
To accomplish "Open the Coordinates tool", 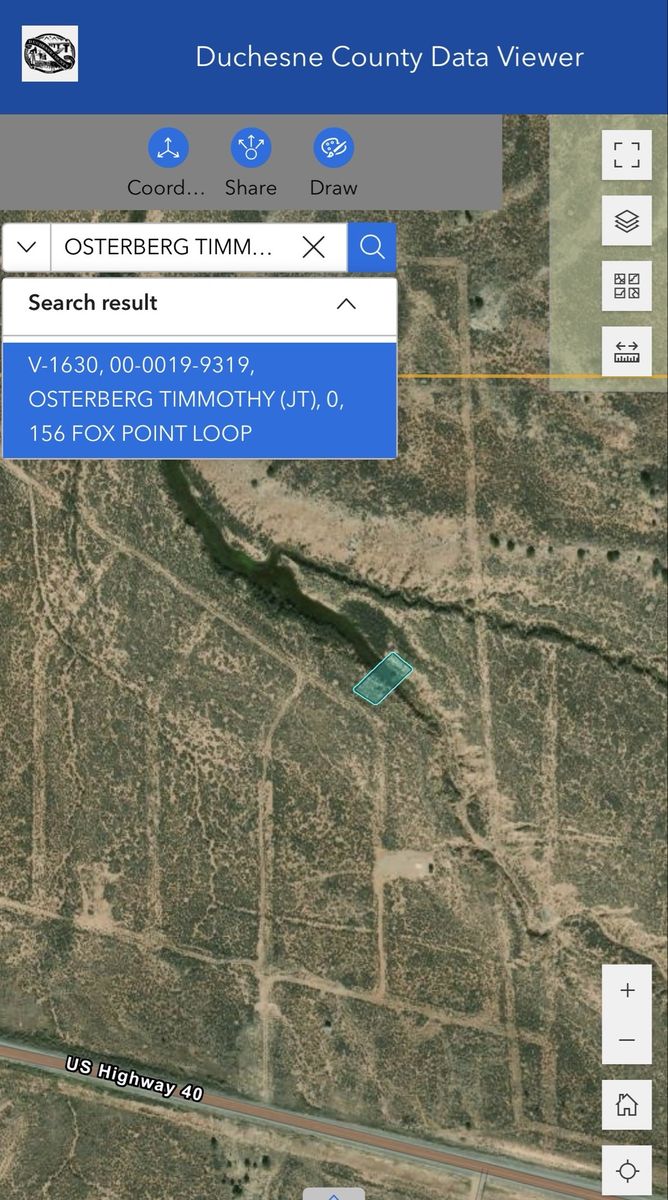I will 168,150.
